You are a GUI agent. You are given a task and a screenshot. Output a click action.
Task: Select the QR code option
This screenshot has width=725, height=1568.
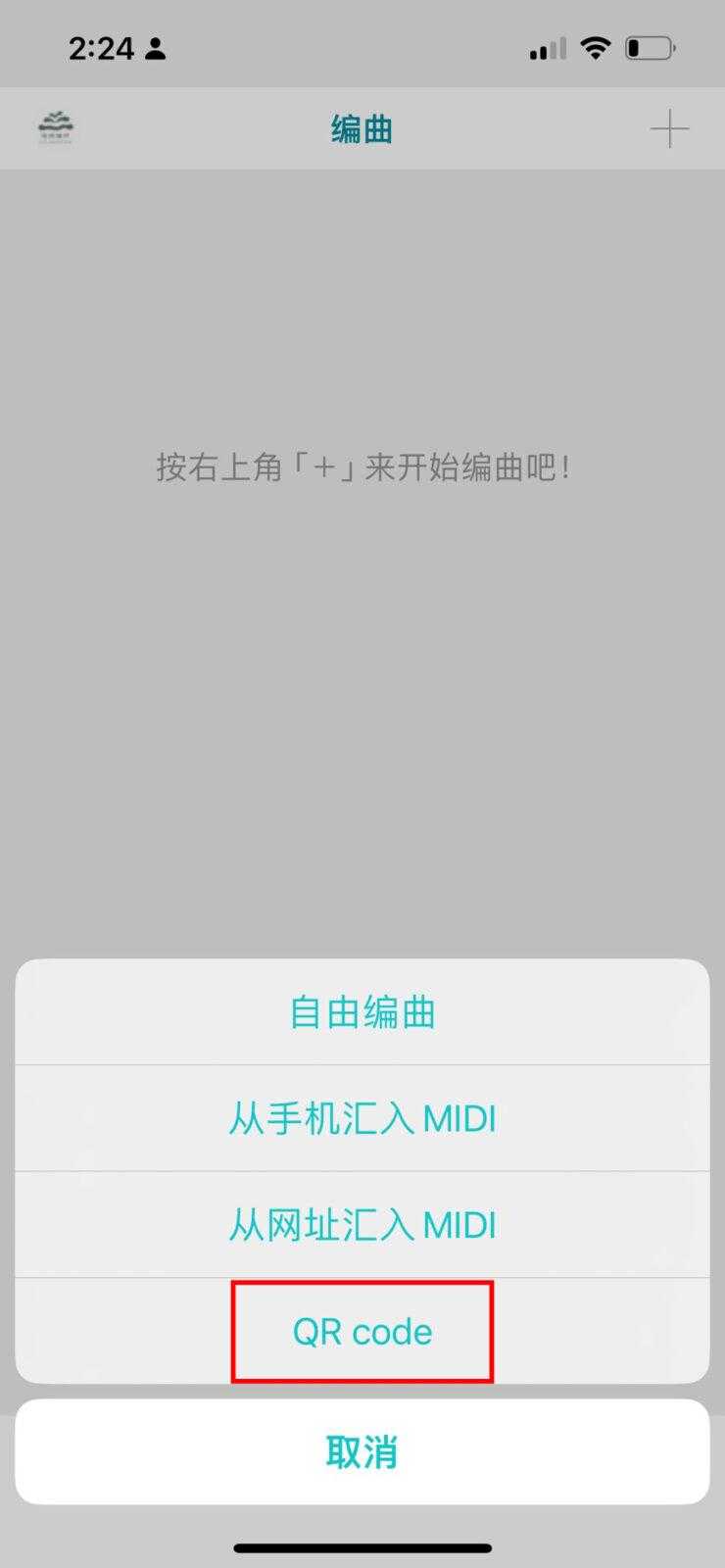362,1332
